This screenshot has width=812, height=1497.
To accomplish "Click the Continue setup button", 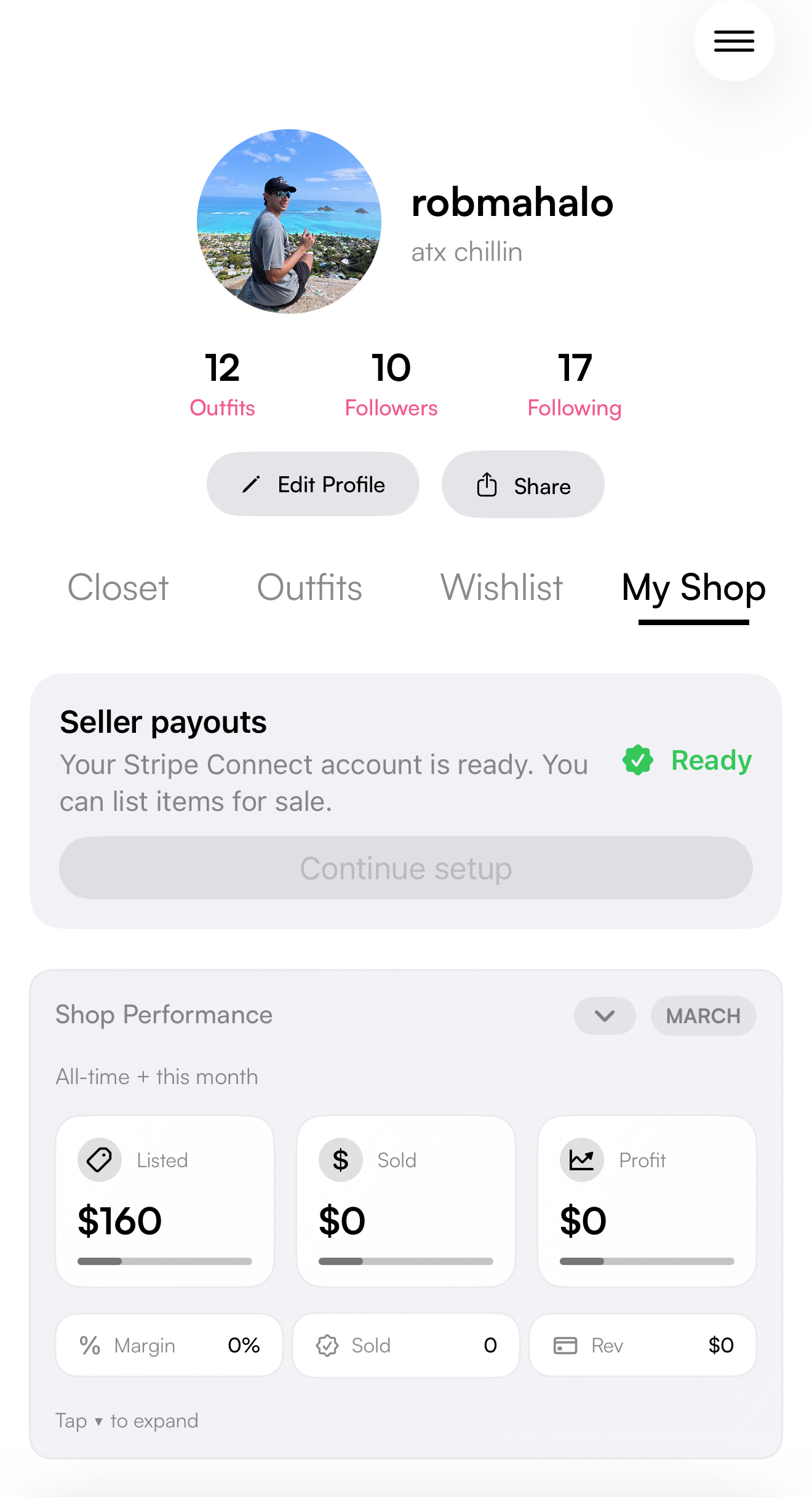I will 405,868.
